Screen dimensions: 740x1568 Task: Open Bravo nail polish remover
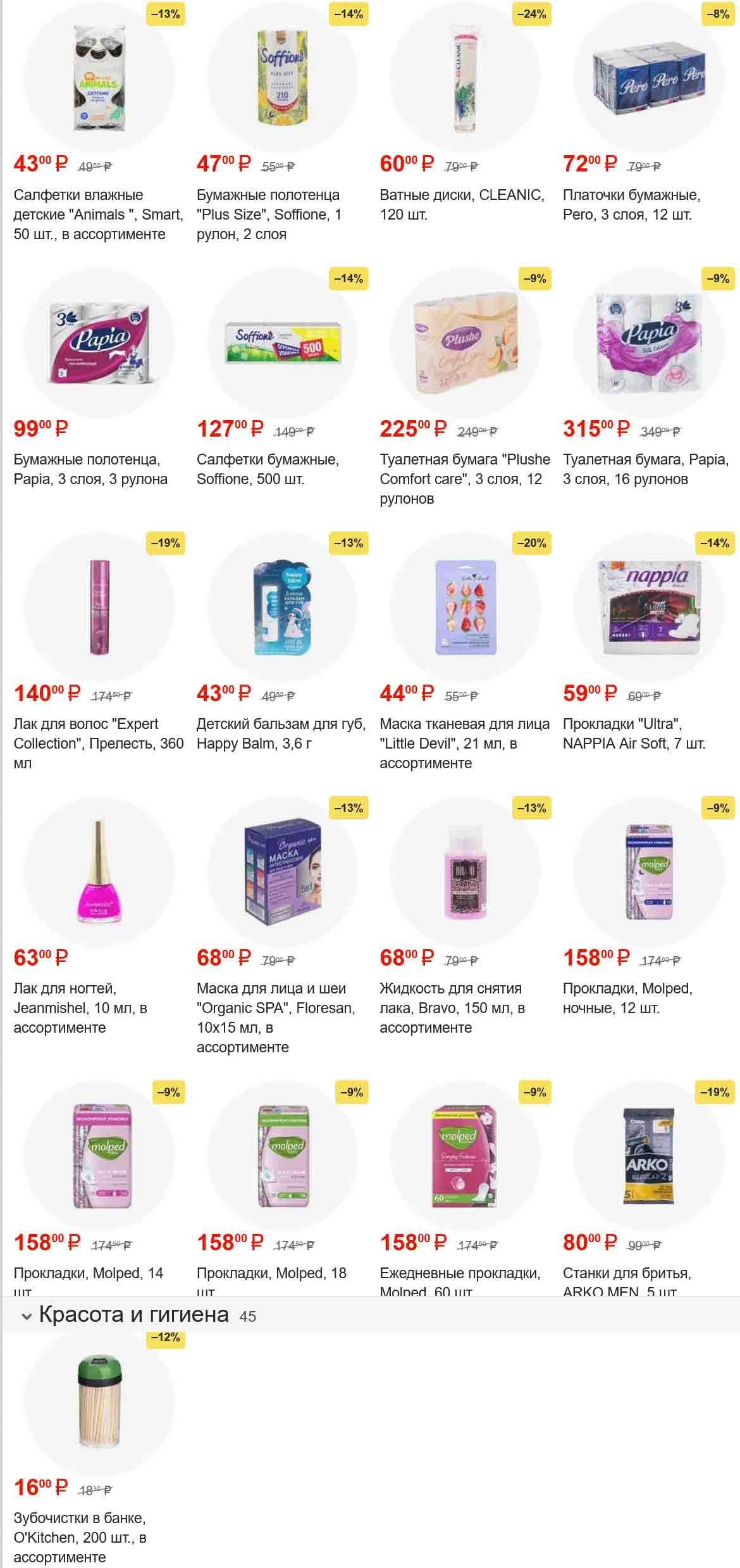(465, 872)
